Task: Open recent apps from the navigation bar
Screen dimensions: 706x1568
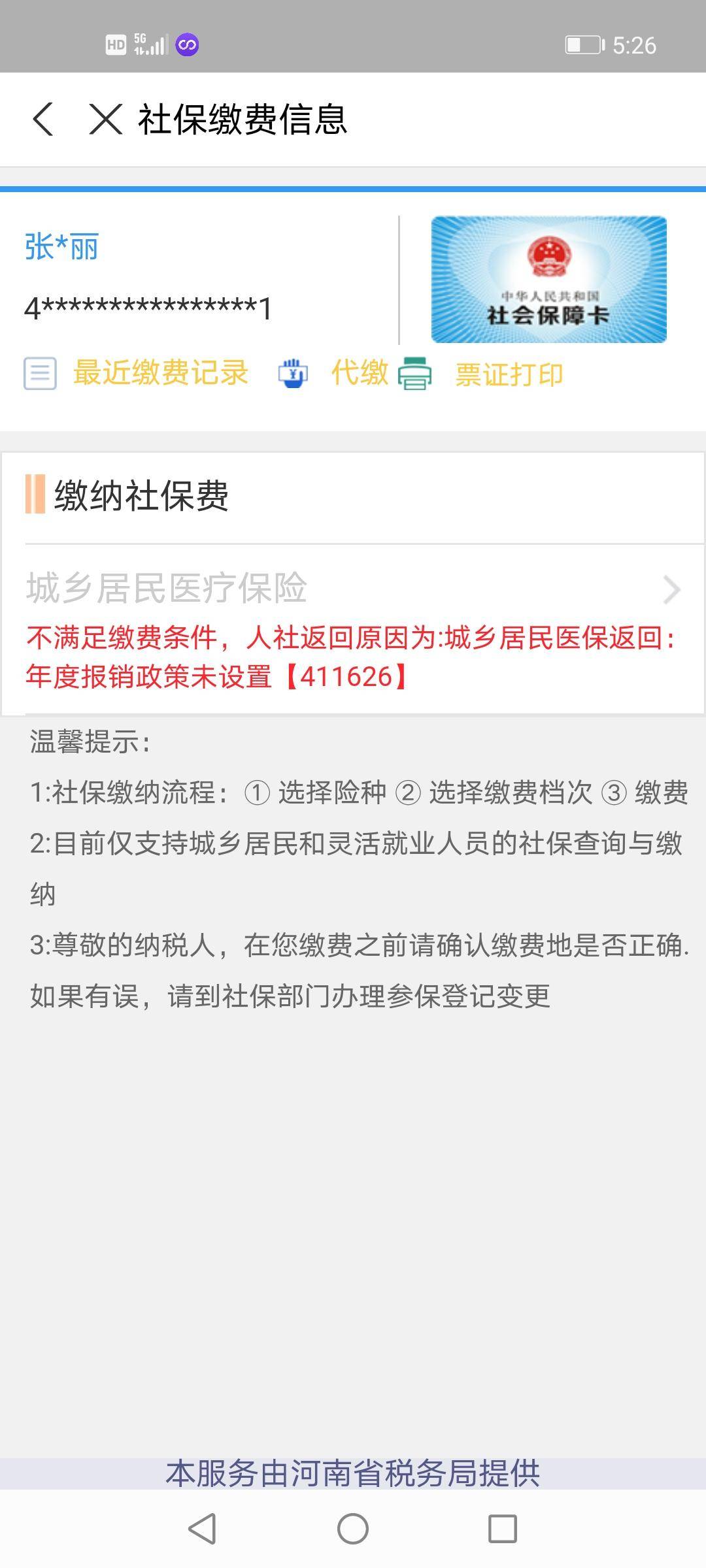Action: coord(502,1529)
